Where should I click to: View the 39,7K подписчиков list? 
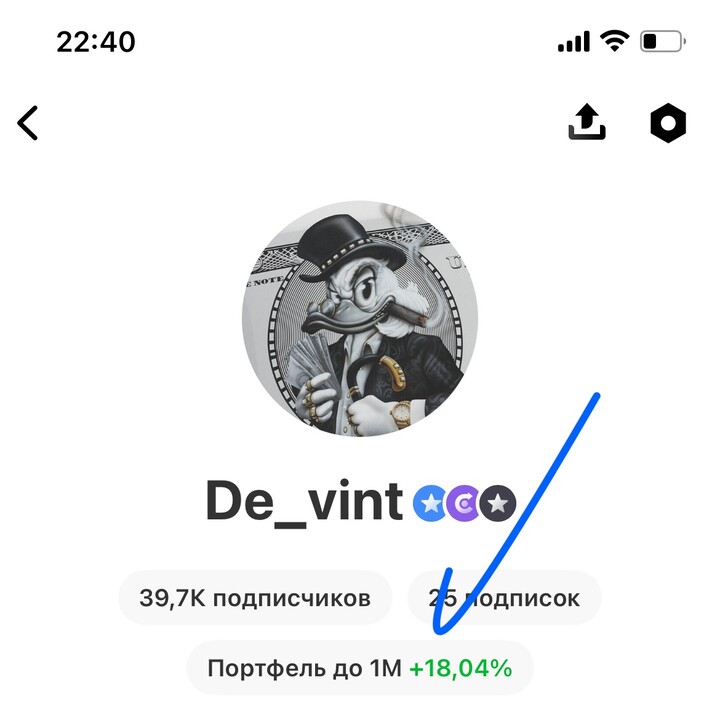point(255,599)
